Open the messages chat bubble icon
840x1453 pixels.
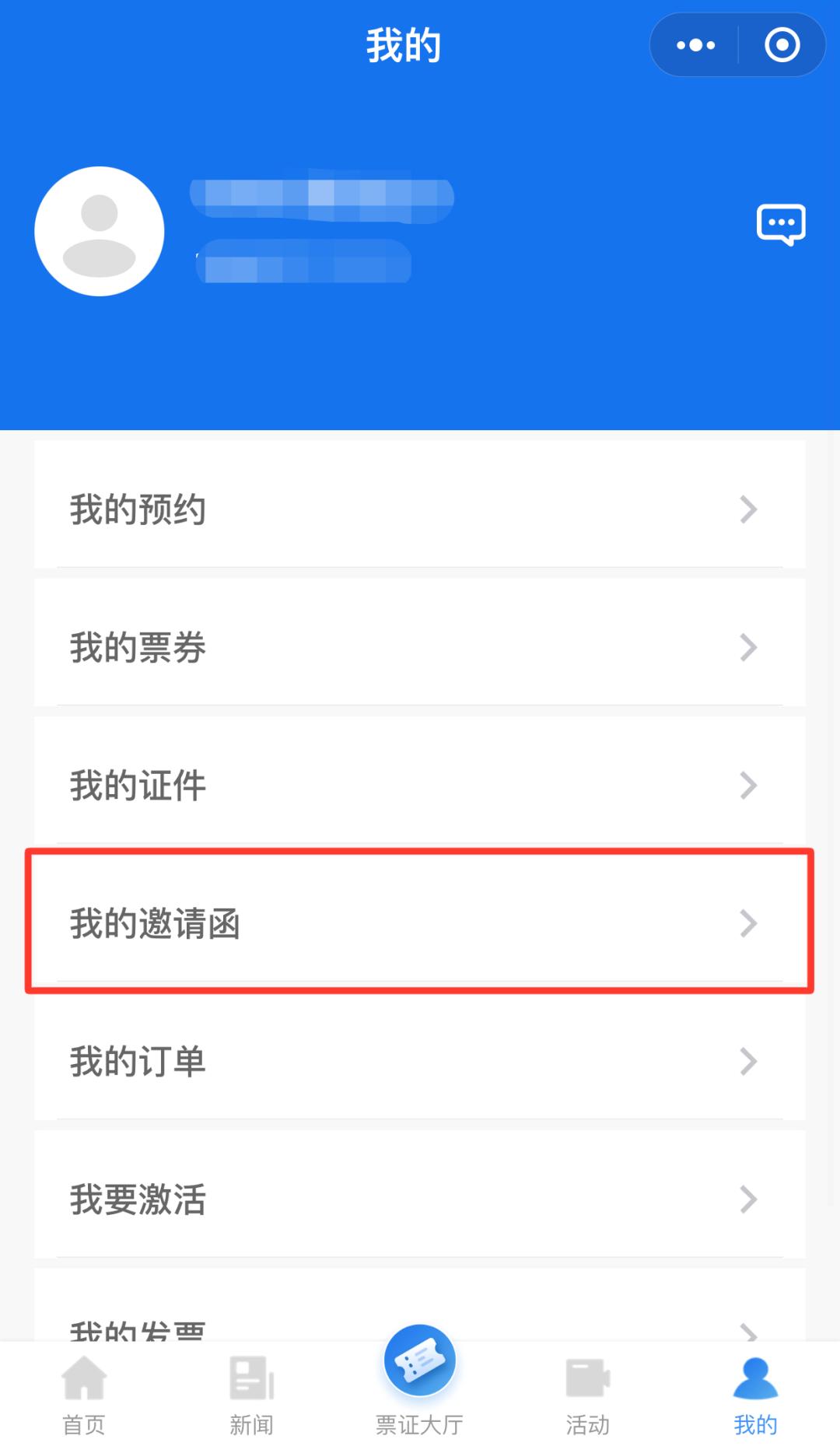781,225
